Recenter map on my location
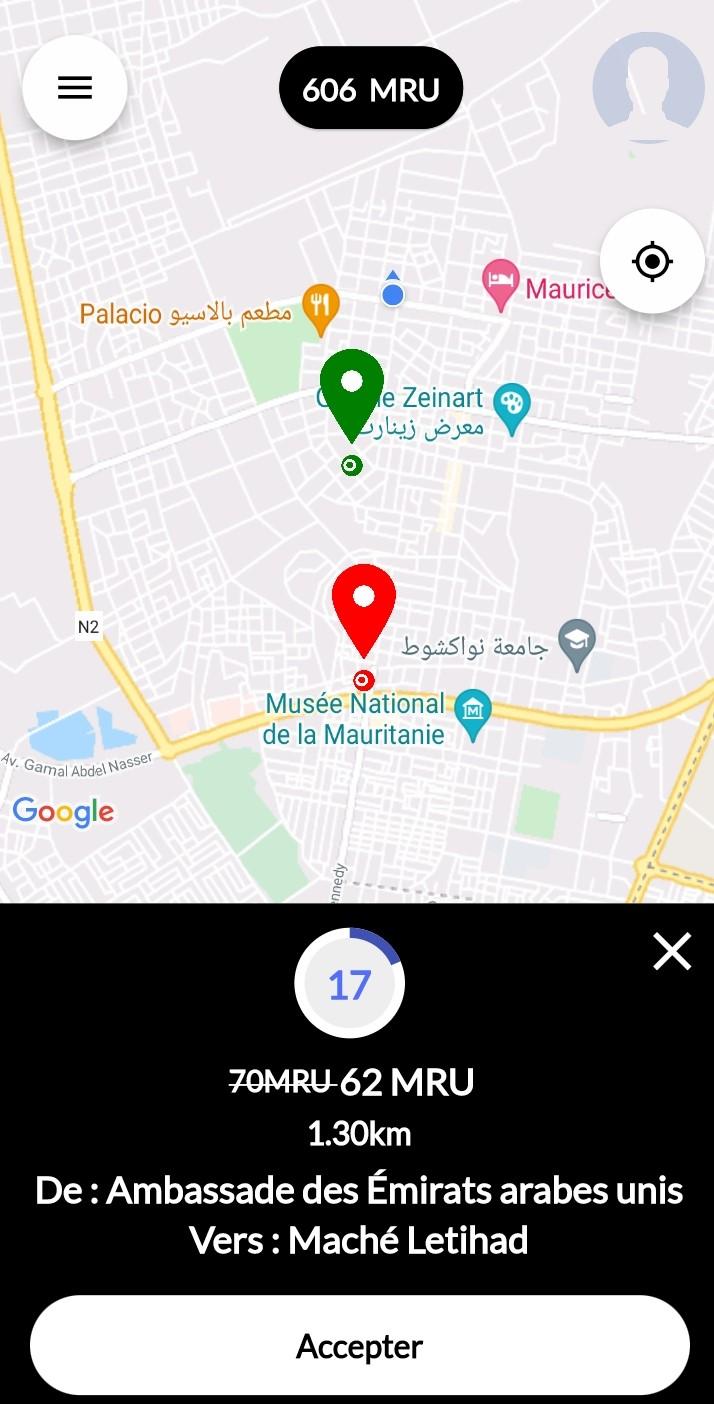Screen dimensions: 714x1404 click(x=652, y=262)
